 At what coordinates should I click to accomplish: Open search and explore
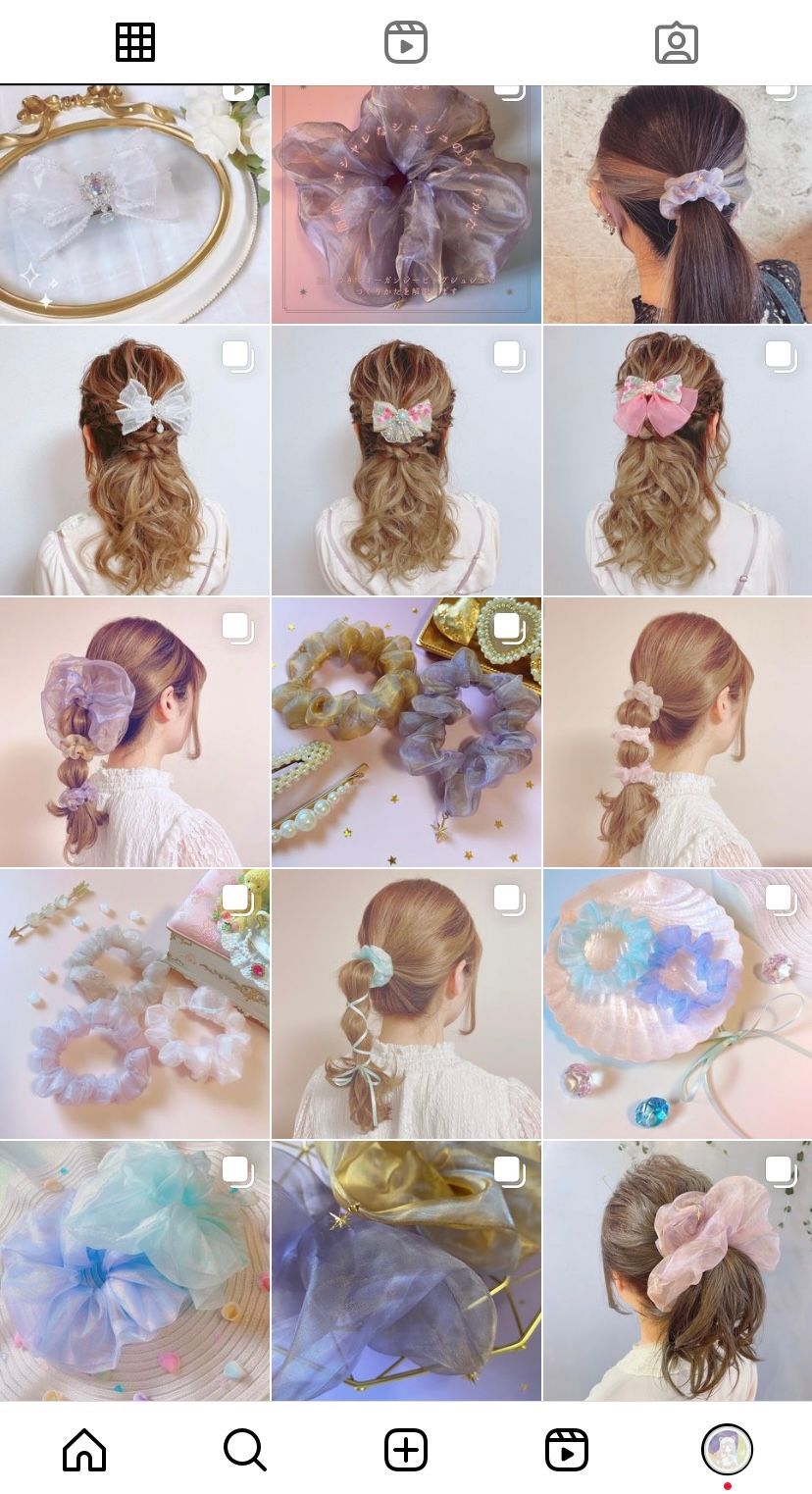pyautogui.click(x=244, y=1449)
